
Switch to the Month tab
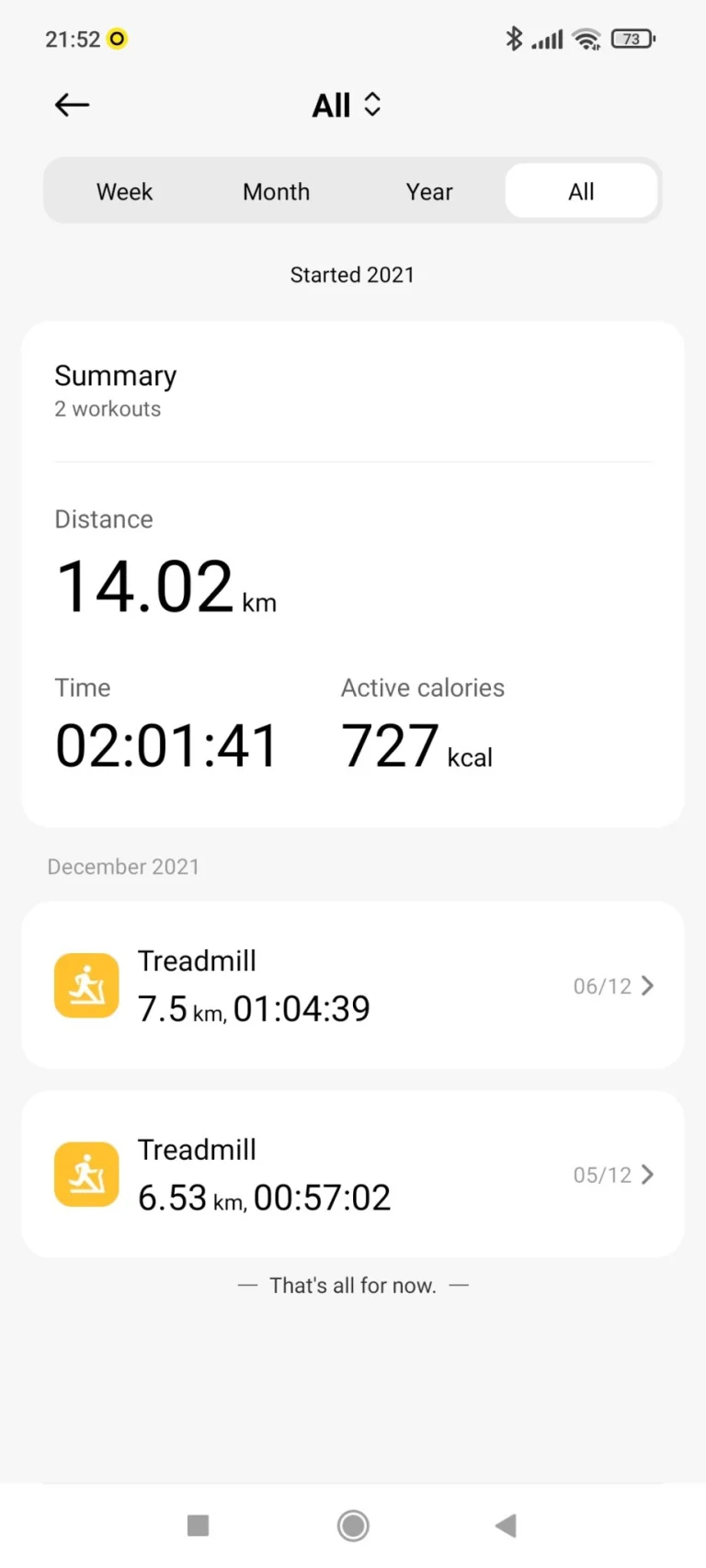click(276, 191)
